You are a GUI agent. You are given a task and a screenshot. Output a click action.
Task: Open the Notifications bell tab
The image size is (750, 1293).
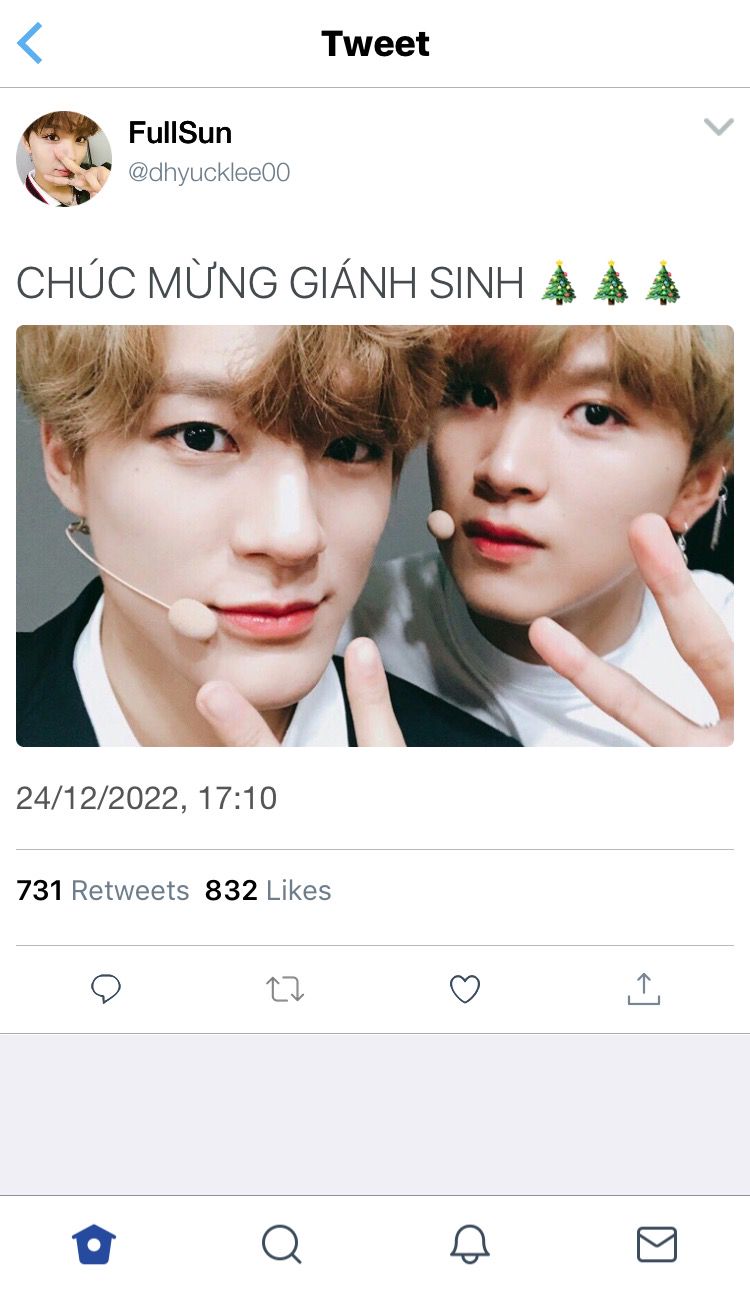pos(470,1245)
